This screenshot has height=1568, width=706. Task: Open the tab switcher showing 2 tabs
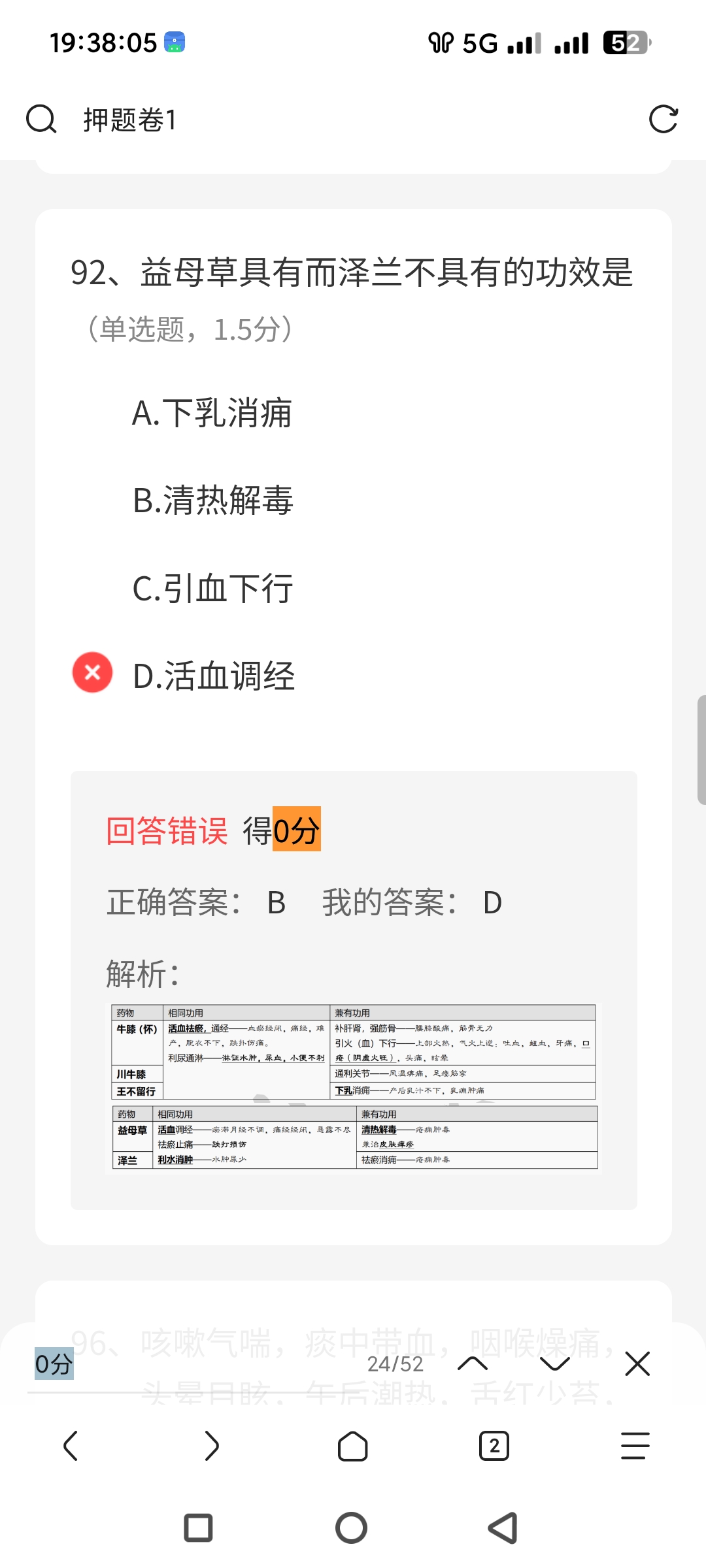coord(494,1446)
